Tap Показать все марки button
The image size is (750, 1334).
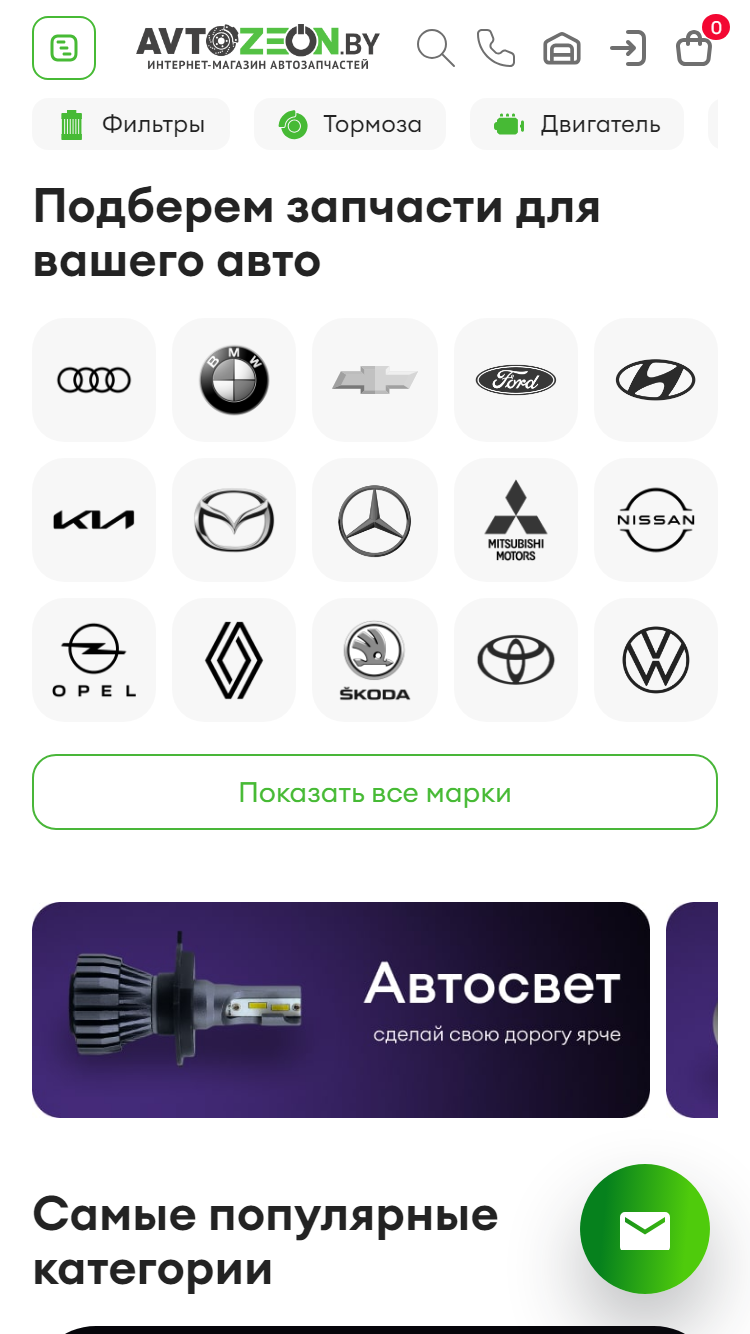(375, 792)
